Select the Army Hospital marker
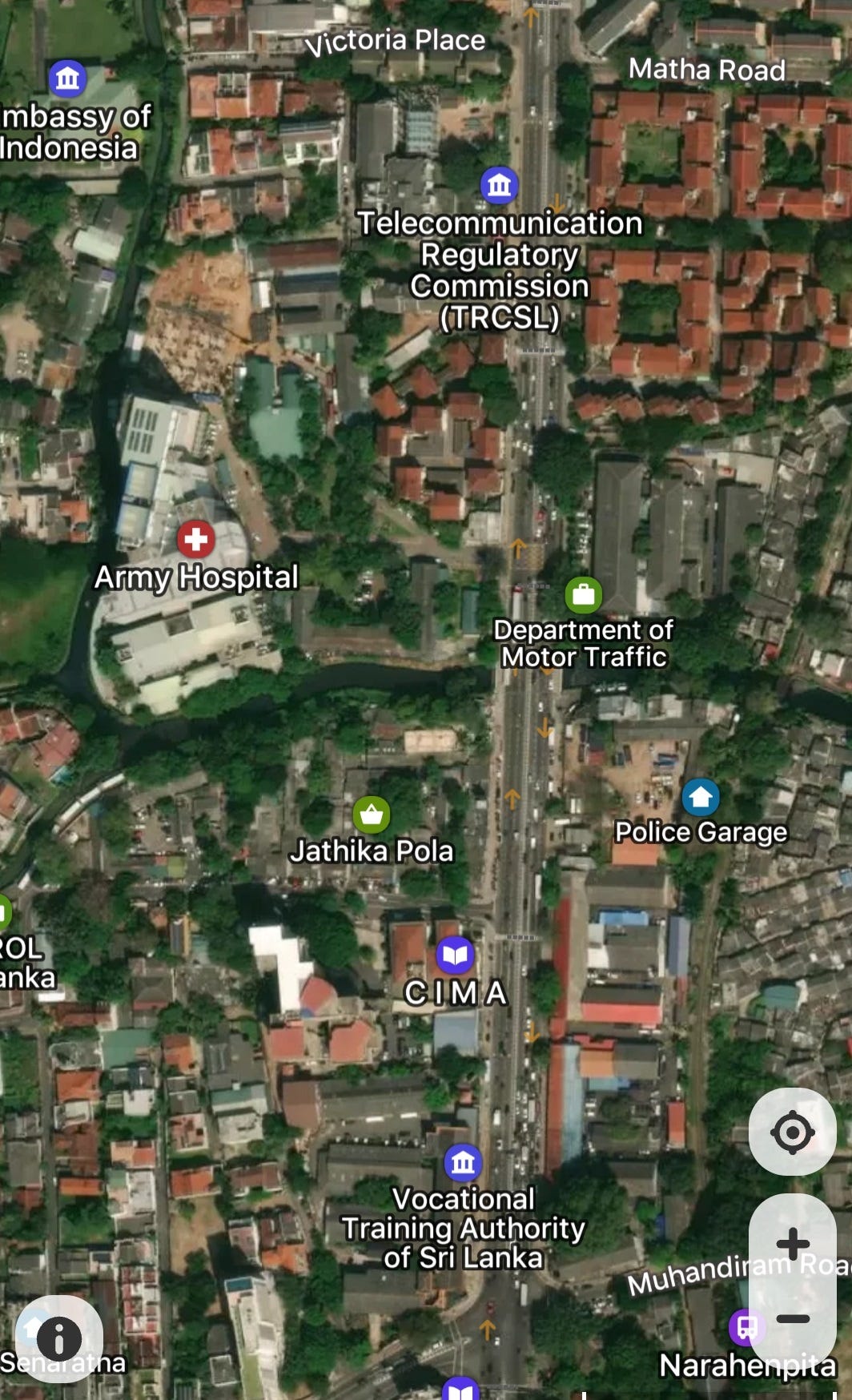852x1400 pixels. click(195, 539)
